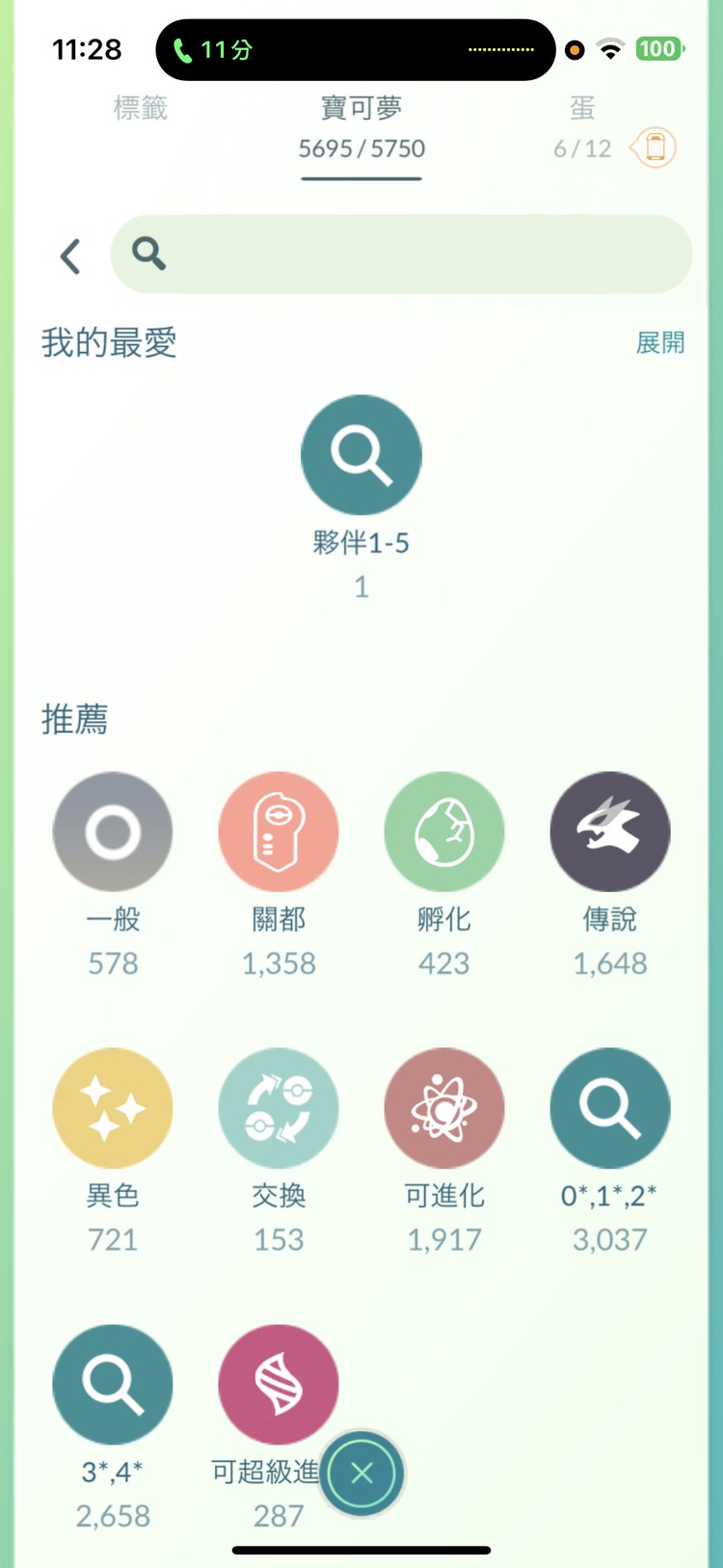Run the 0*,1*,2* appraisal search
Screen dimensions: 723x1568
click(x=609, y=1107)
